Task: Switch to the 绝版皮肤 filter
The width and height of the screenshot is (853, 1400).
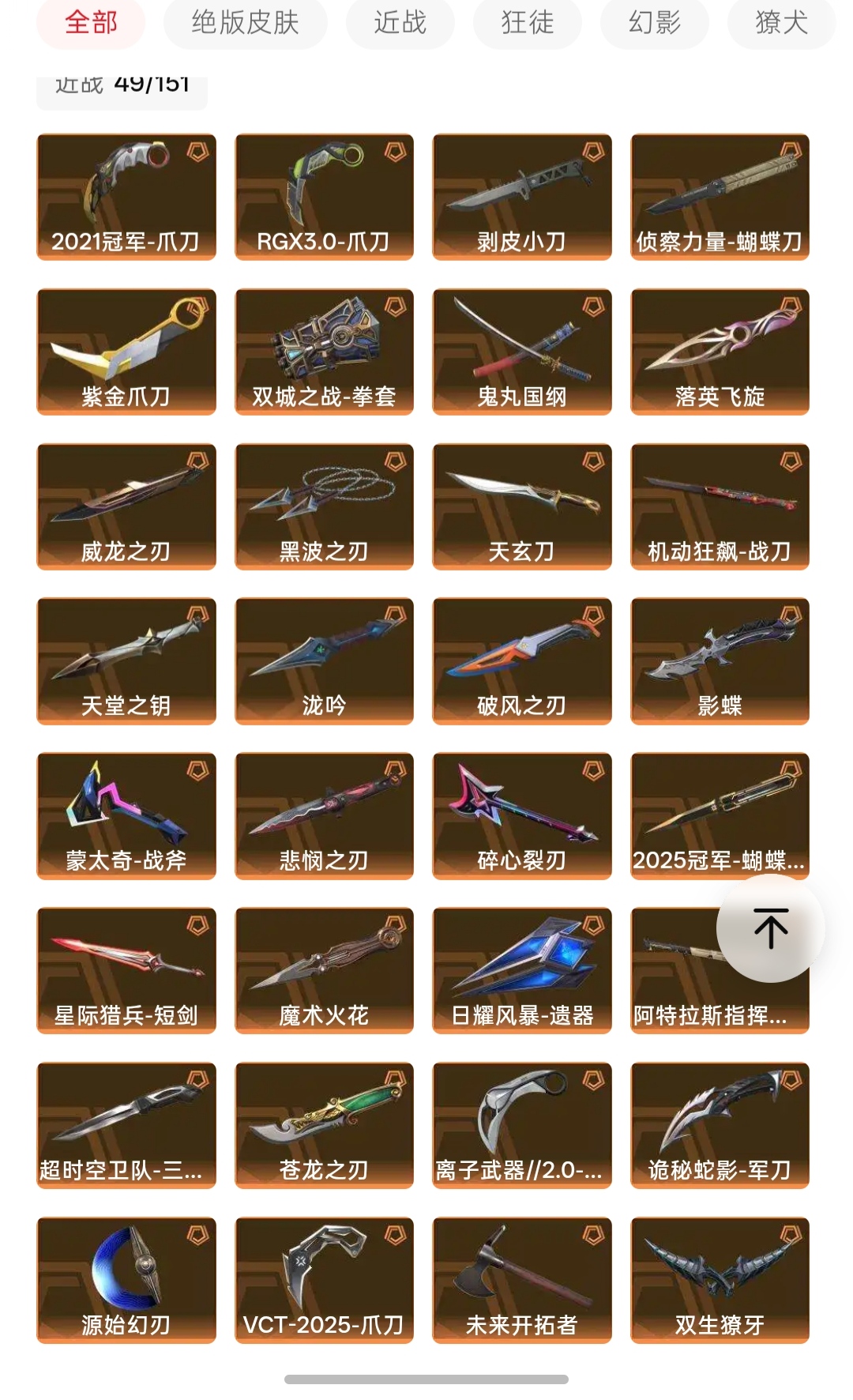Action: (246, 22)
